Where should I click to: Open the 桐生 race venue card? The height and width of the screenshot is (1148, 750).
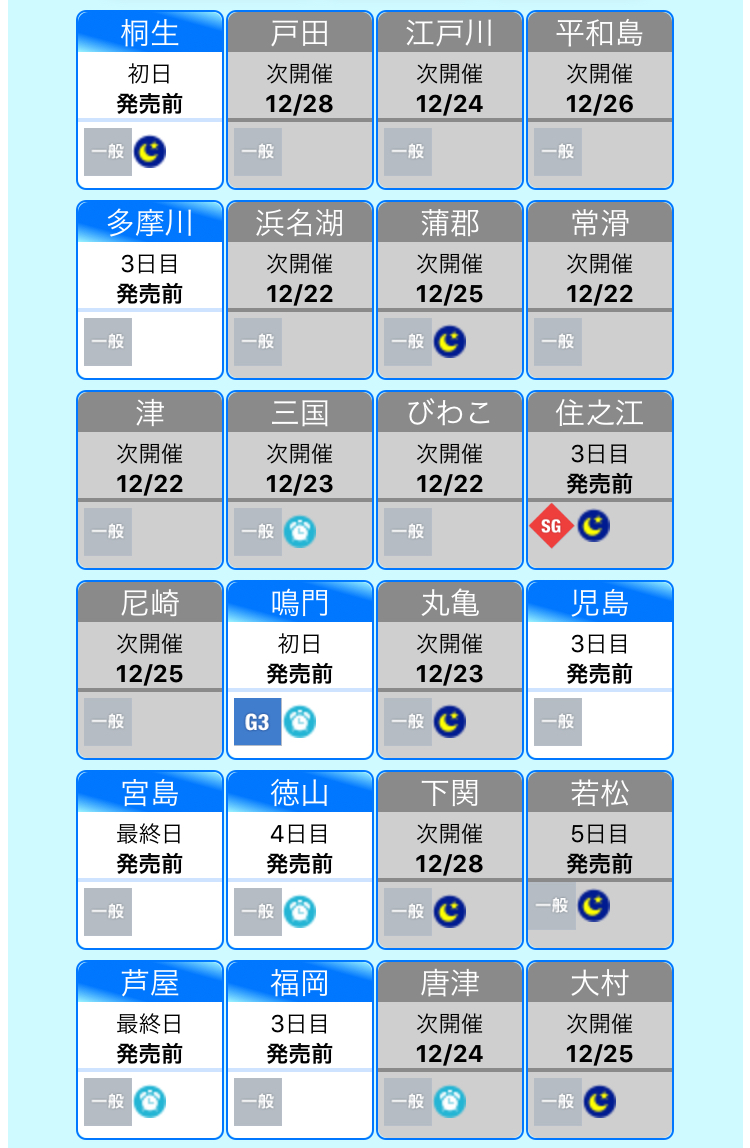pos(150,100)
